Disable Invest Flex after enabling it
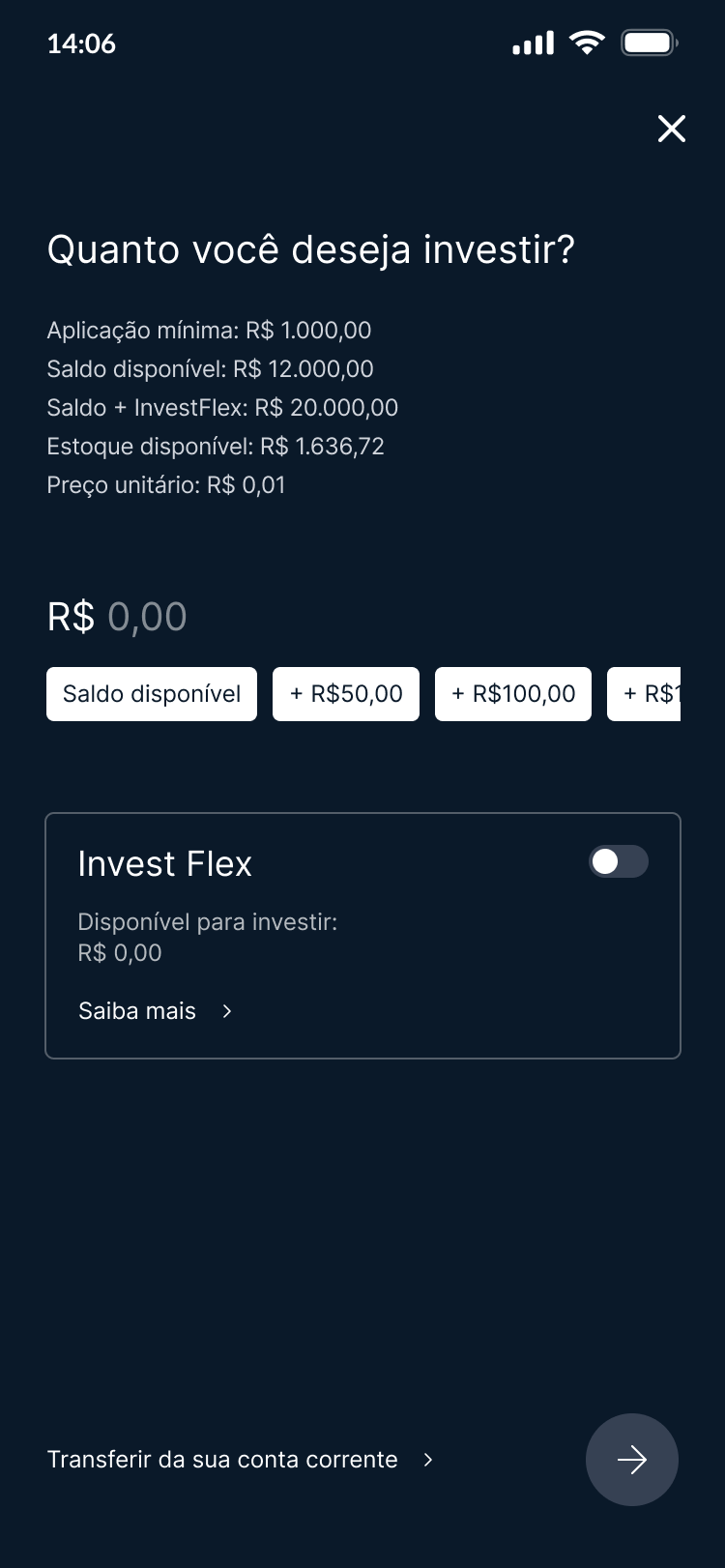The height and width of the screenshot is (1568, 725). point(618,861)
